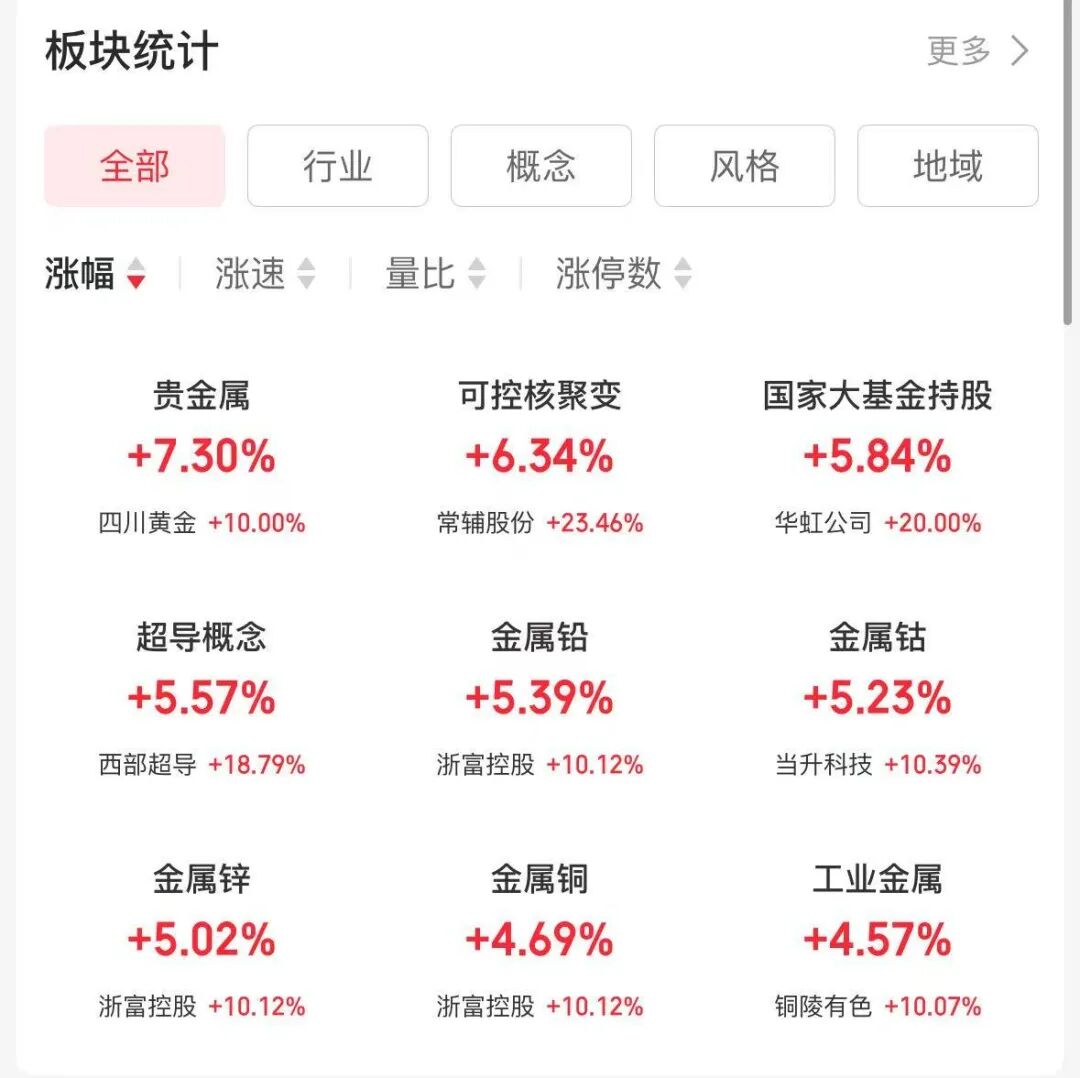Open the 可控核聚变 sector card
The height and width of the screenshot is (1078, 1080).
540,456
